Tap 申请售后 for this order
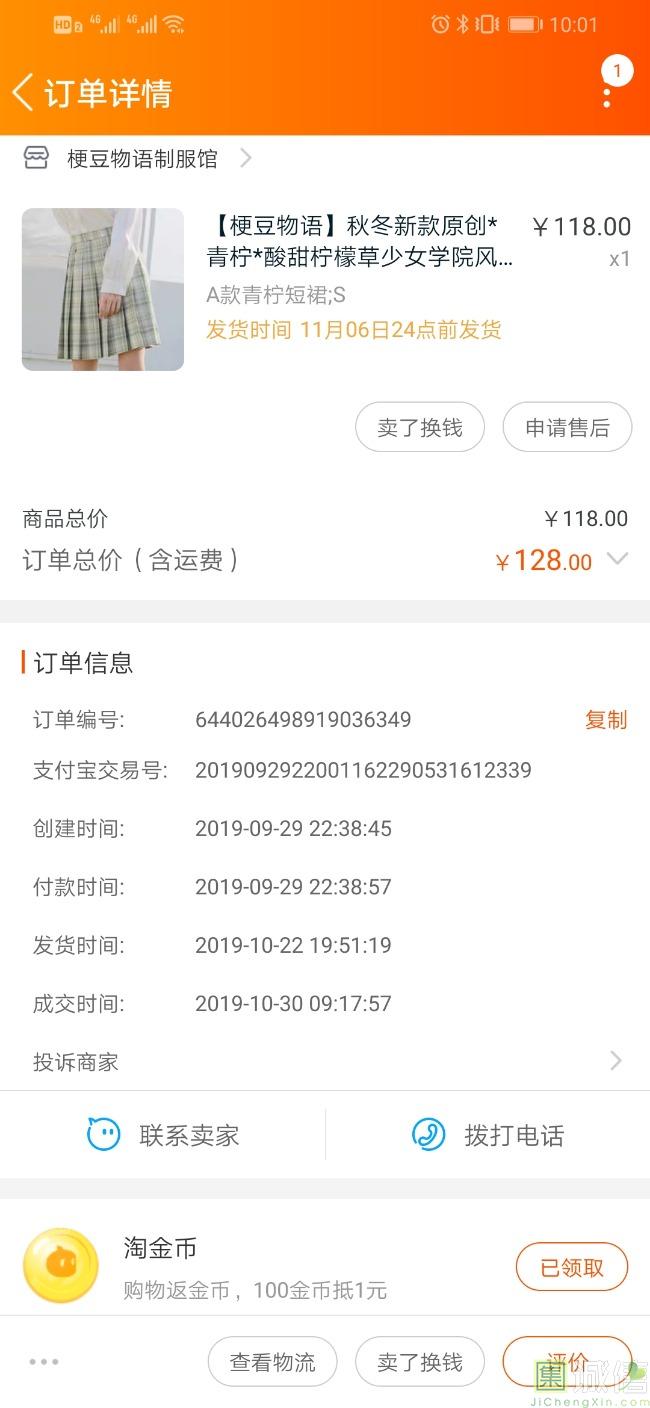Image resolution: width=650 pixels, height=1408 pixels. coord(567,428)
